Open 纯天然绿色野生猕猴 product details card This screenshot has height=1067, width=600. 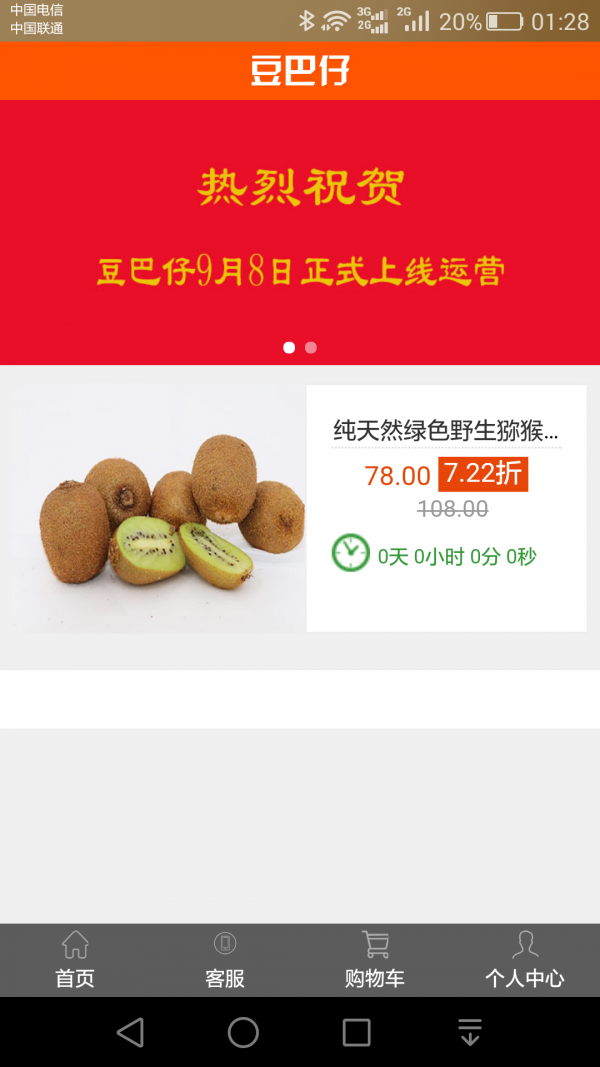point(446,508)
